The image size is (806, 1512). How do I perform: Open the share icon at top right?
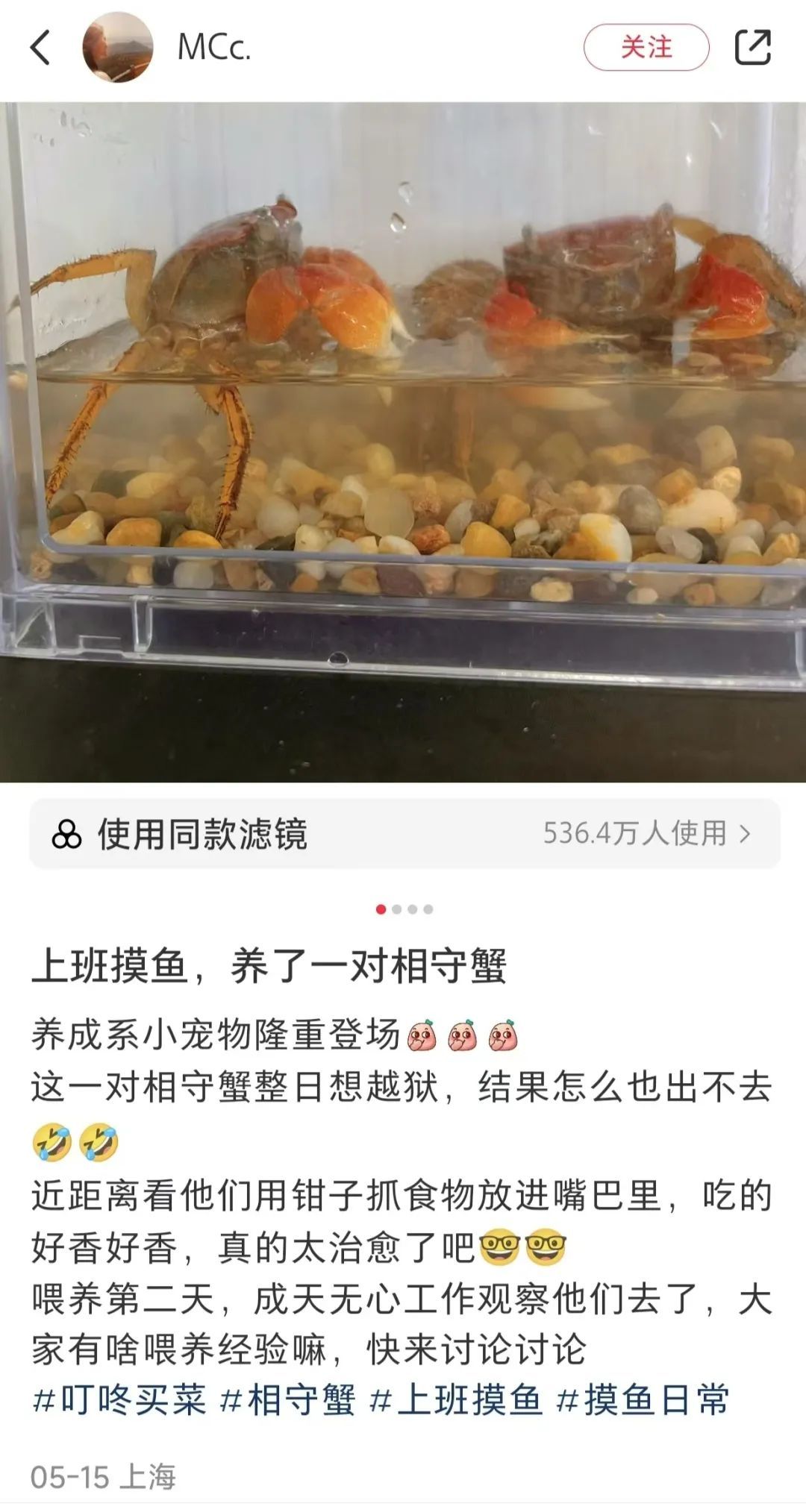pyautogui.click(x=755, y=45)
